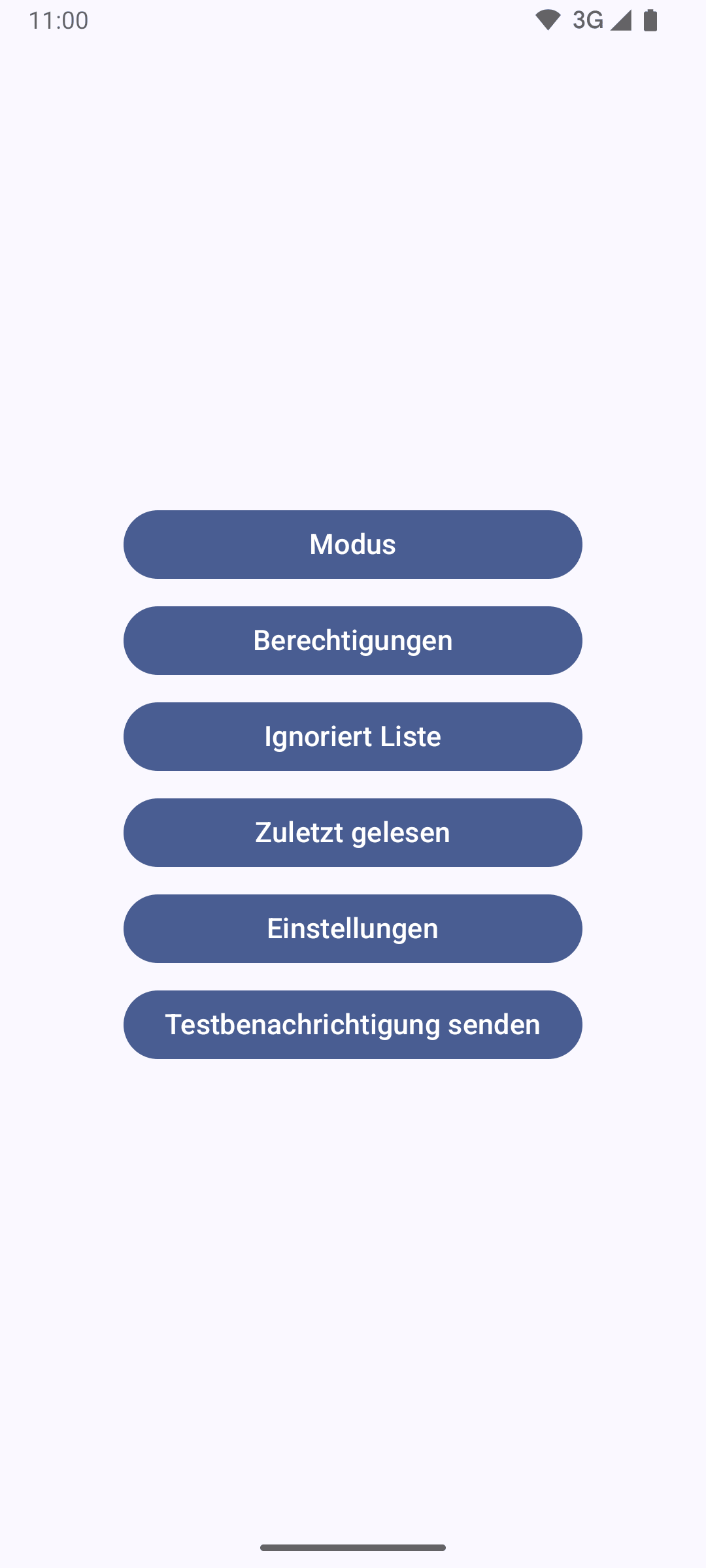This screenshot has width=706, height=1568.
Task: Open Ignoriert Liste
Action: click(x=353, y=736)
